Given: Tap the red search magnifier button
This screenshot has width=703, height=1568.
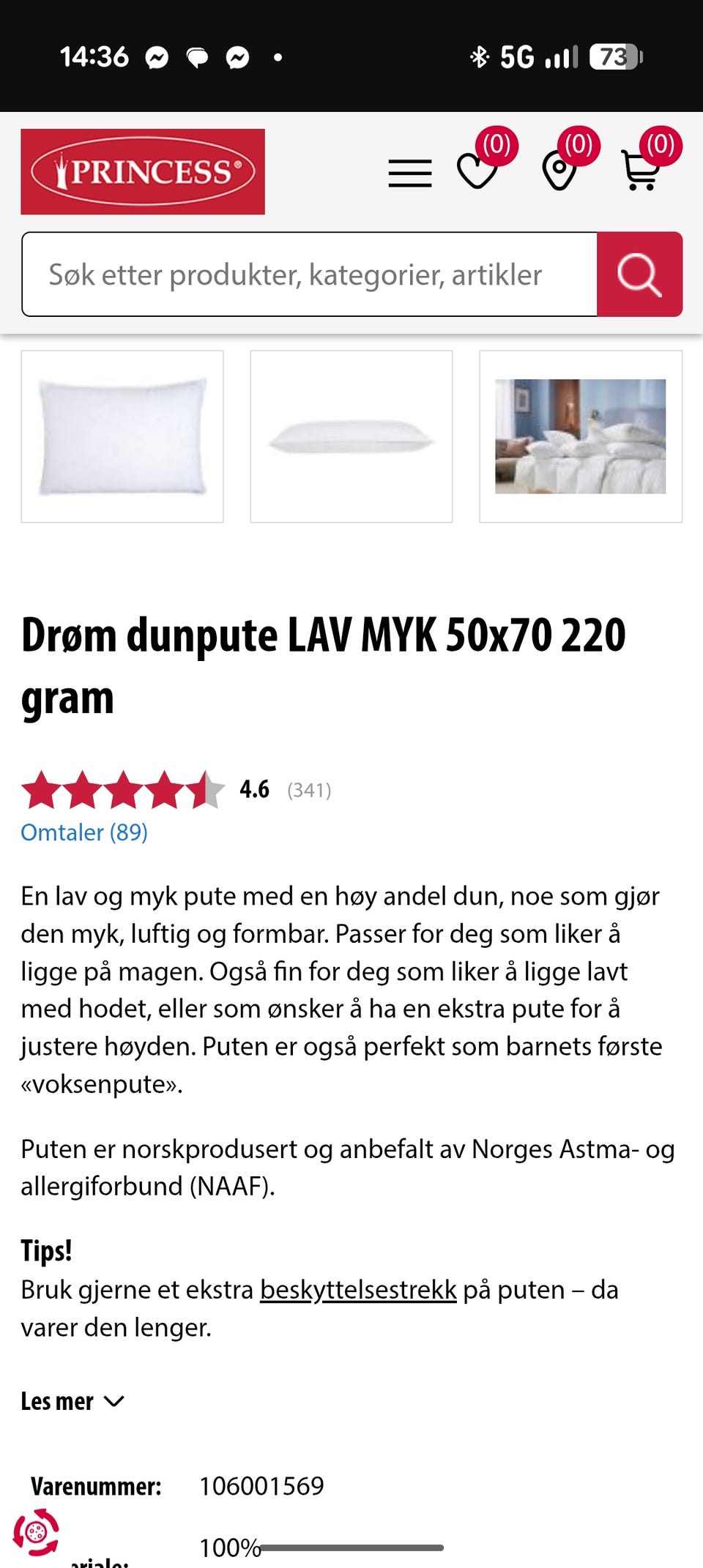Looking at the screenshot, I should [x=640, y=275].
